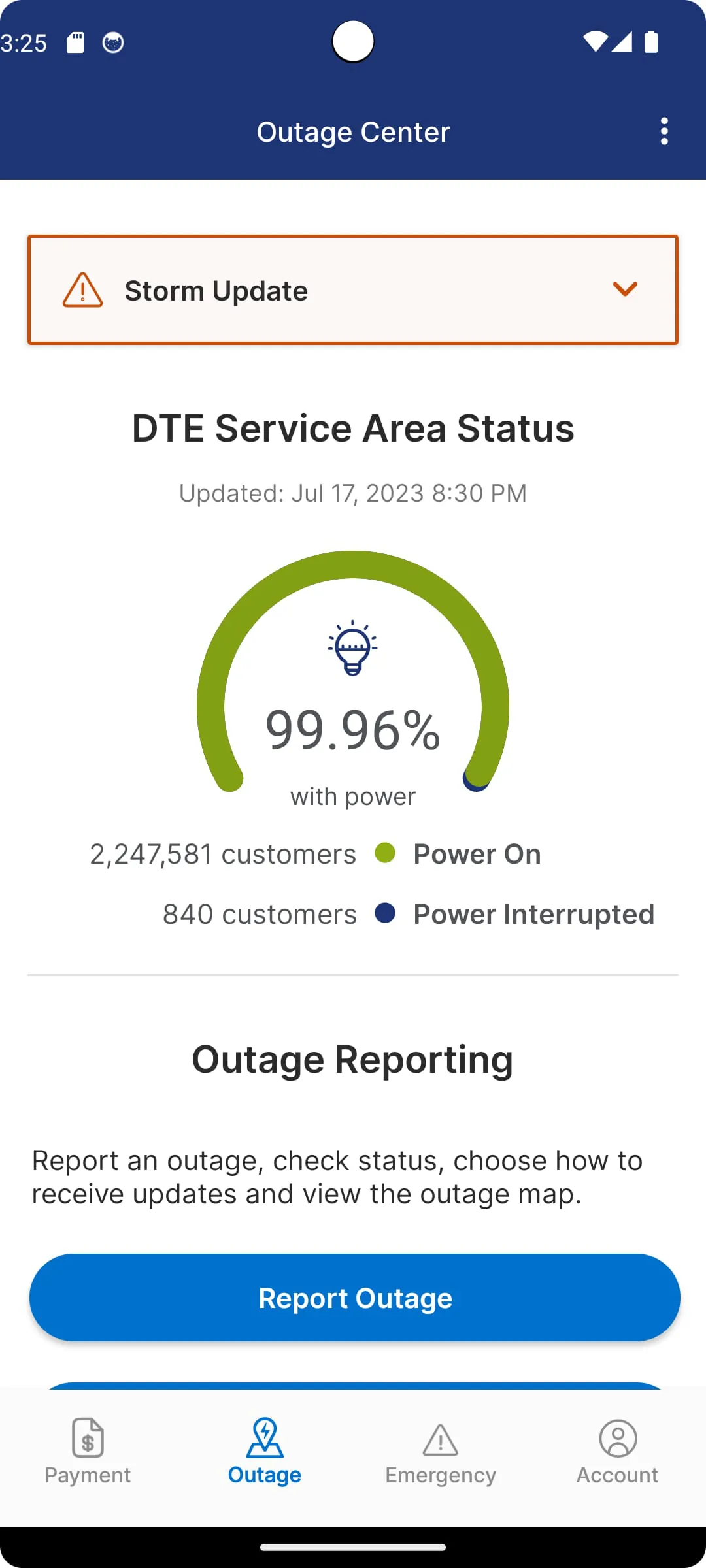Select the Power On status label
This screenshot has height=1568, width=706.
476,853
